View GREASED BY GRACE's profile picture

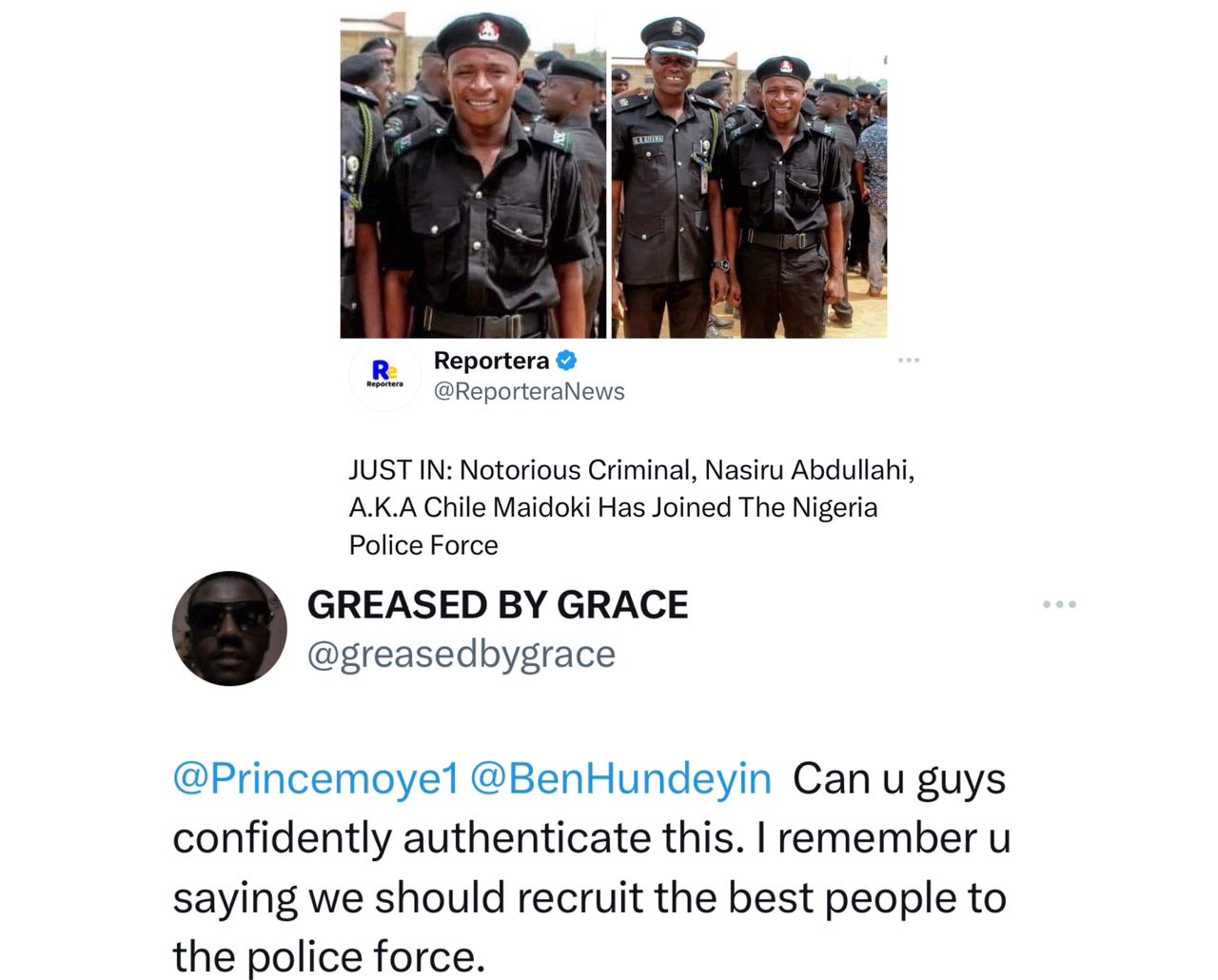pos(229,628)
